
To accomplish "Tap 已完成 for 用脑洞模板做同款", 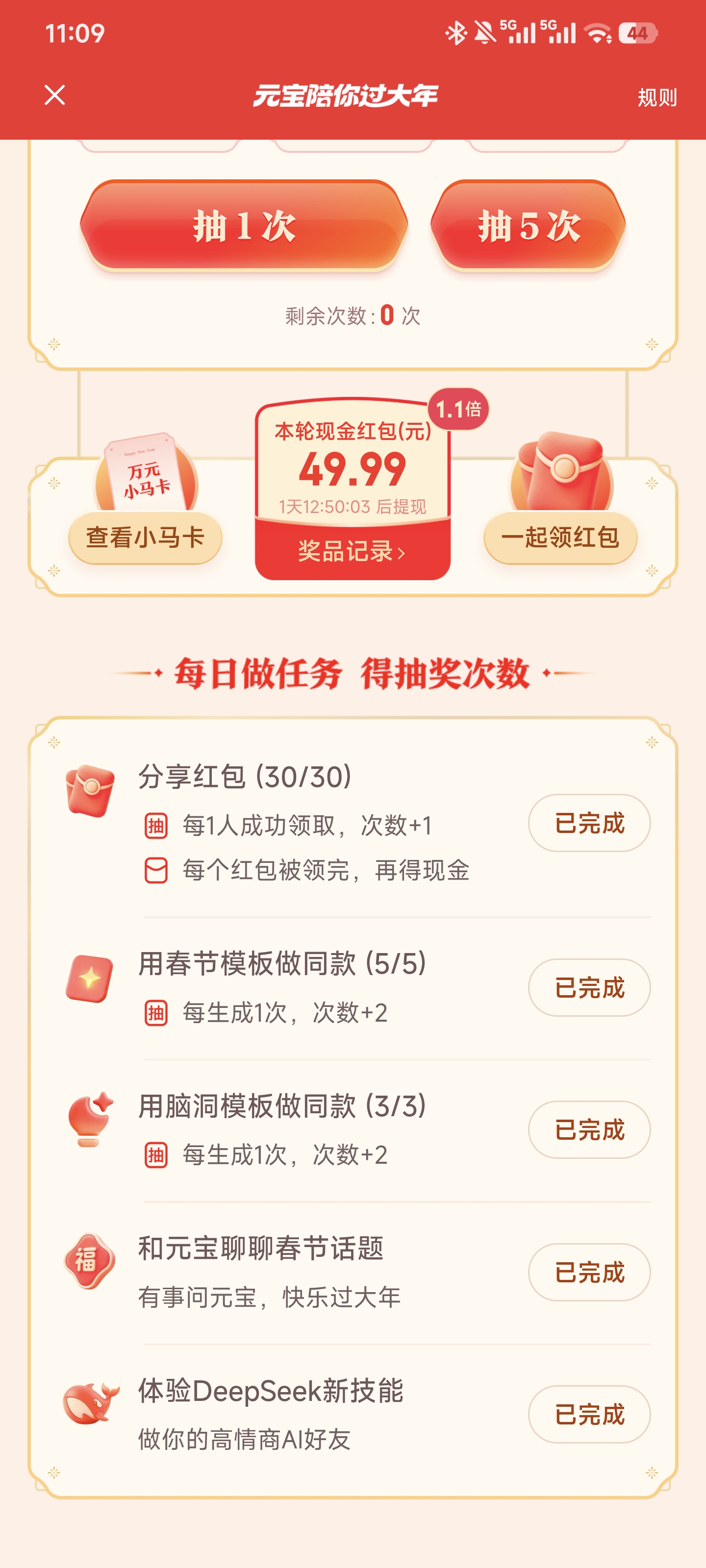I will coord(589,1130).
